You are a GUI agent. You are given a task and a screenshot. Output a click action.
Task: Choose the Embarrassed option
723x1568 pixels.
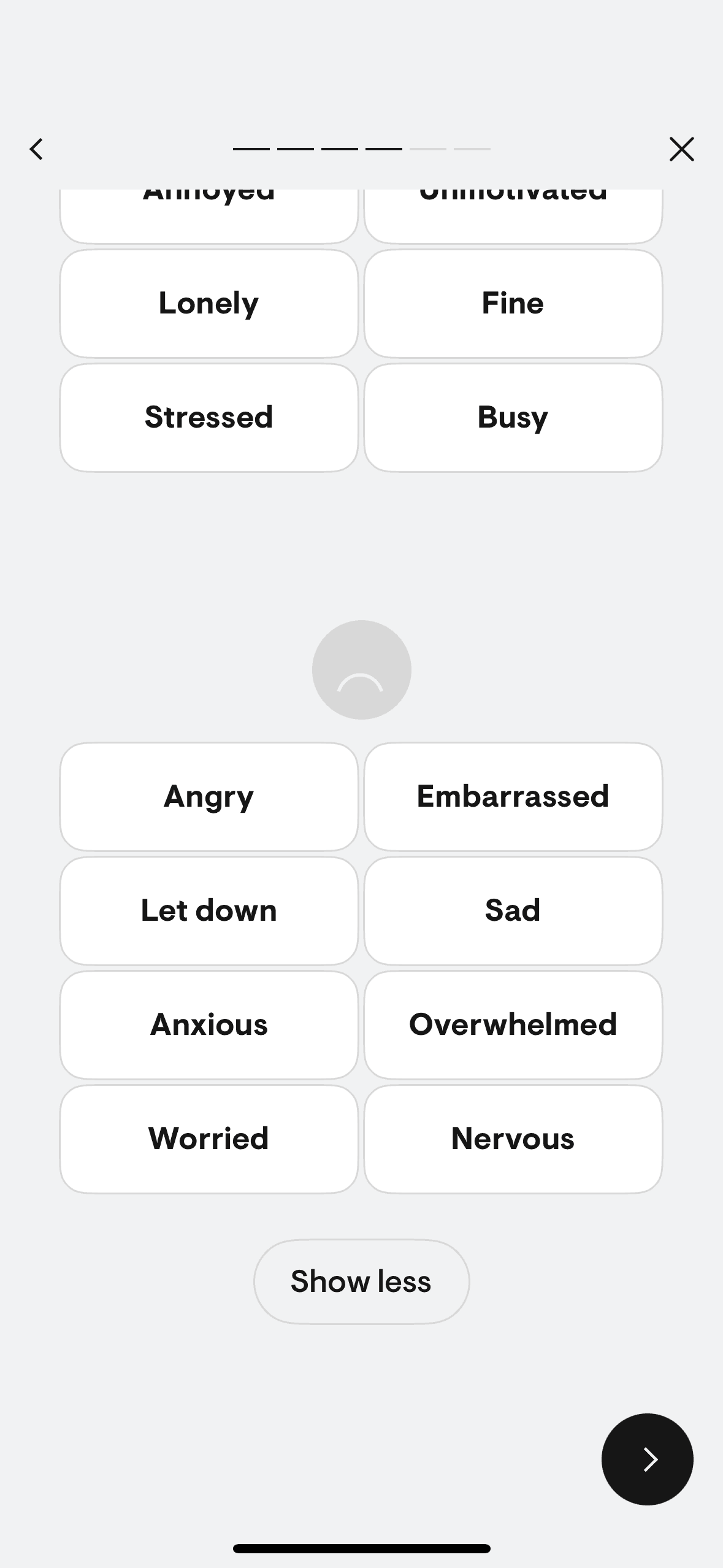point(513,796)
